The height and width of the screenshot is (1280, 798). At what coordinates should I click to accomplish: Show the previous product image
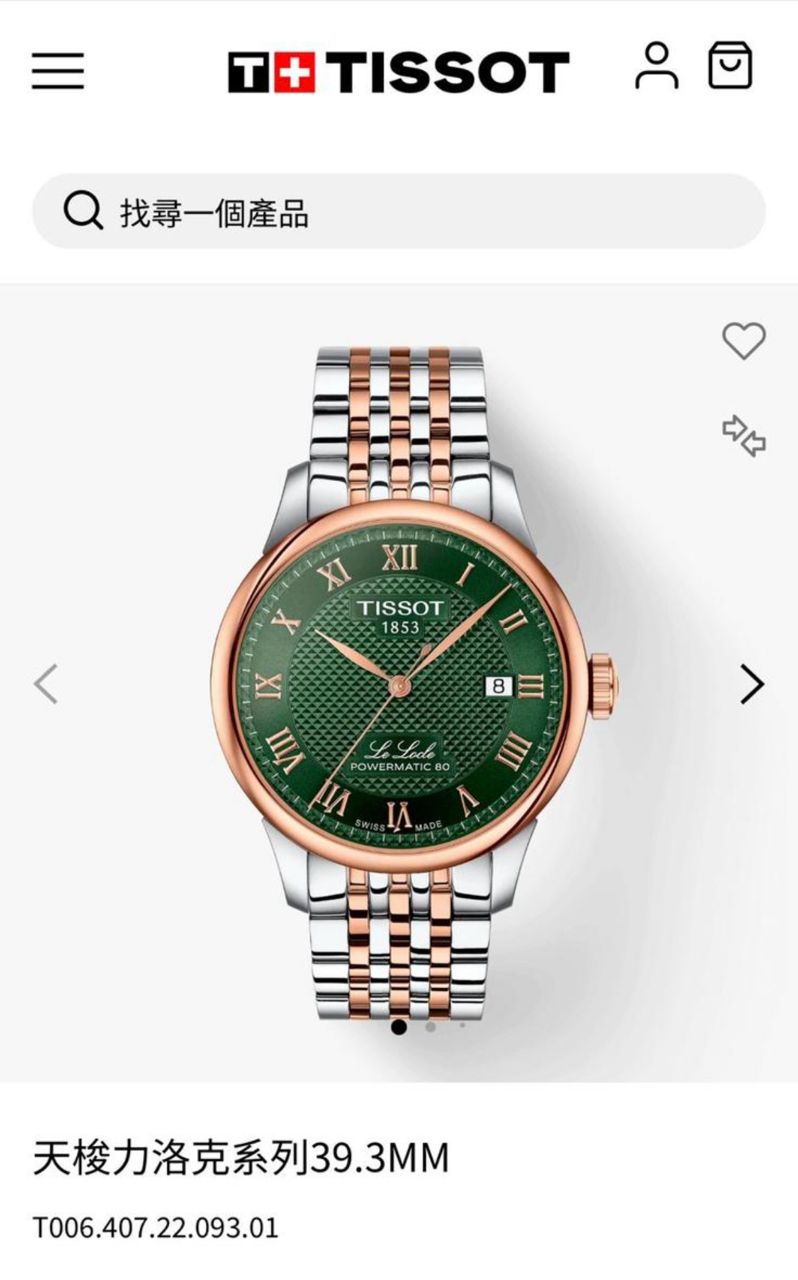click(x=46, y=684)
